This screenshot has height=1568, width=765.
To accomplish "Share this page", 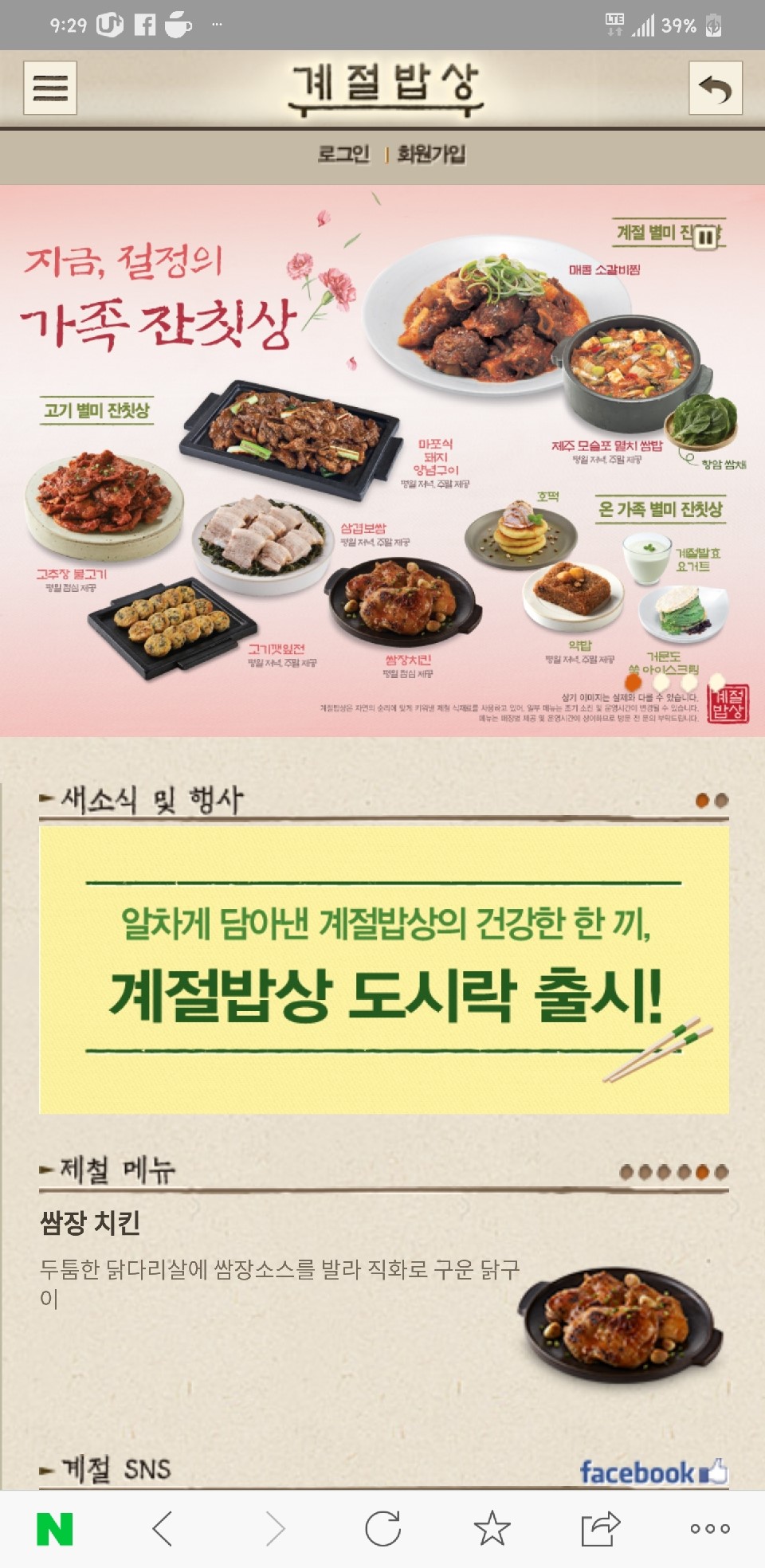I will (601, 1529).
